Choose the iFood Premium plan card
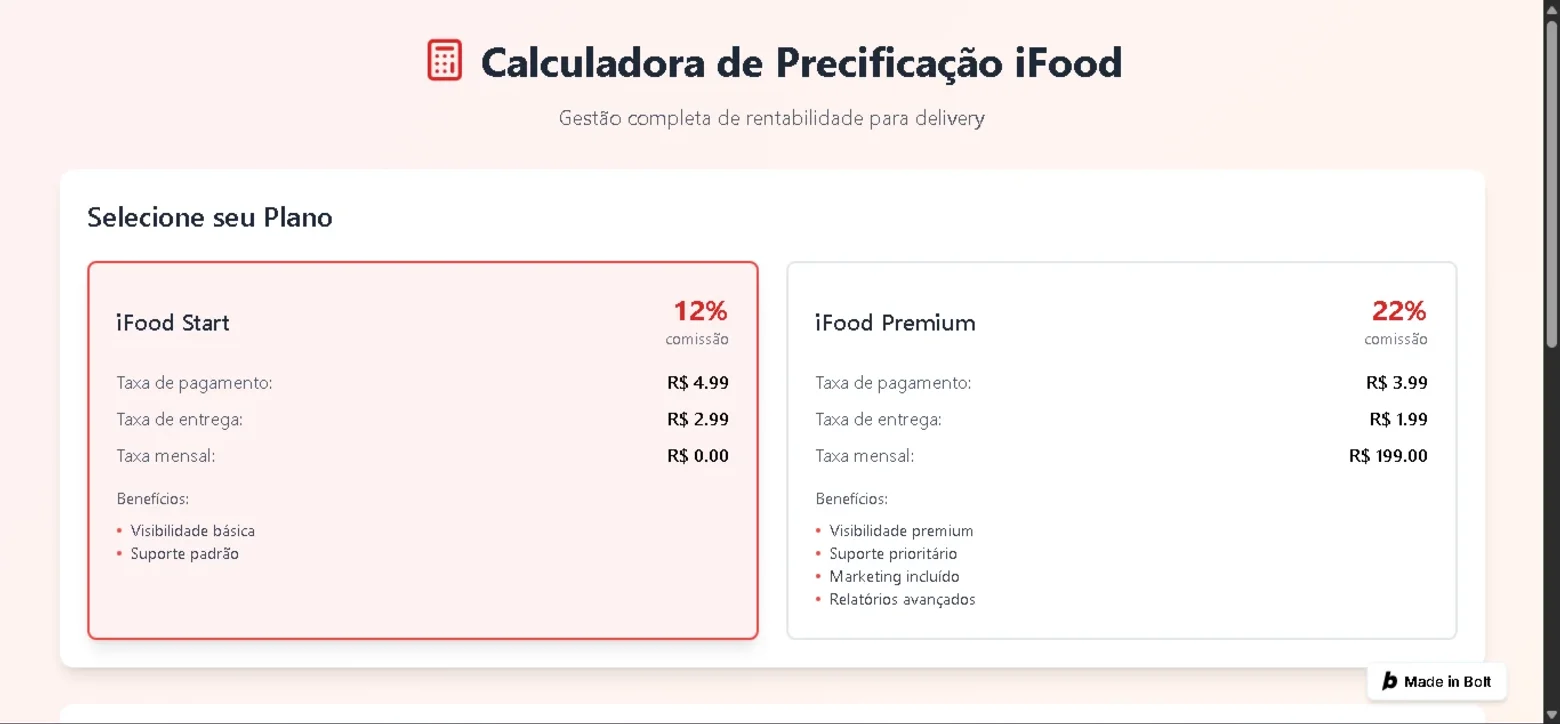 [1122, 450]
